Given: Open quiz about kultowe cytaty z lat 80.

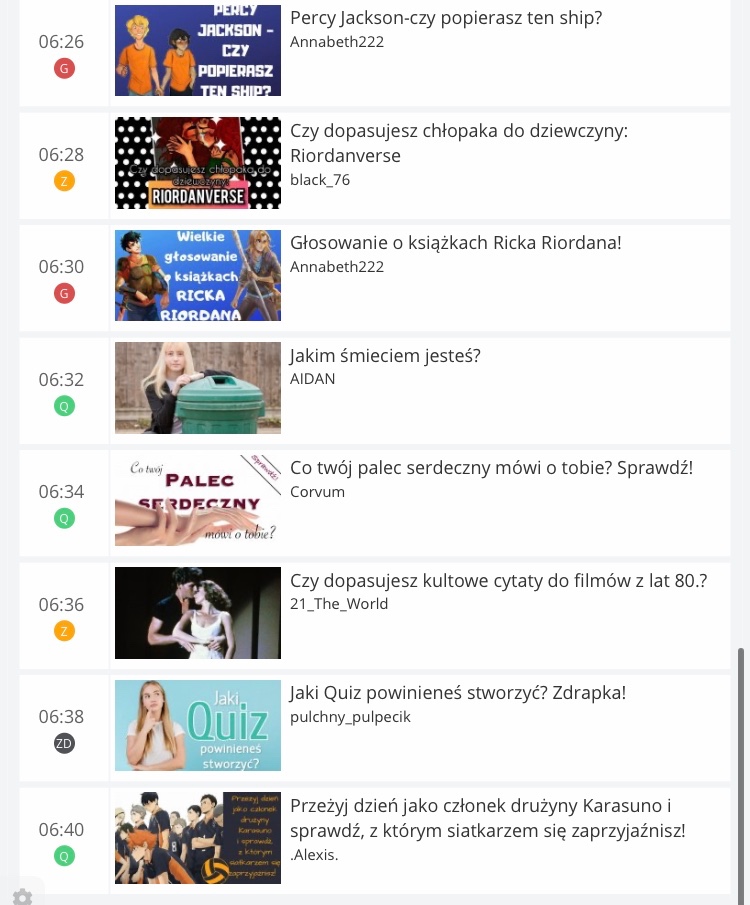Looking at the screenshot, I should click(x=498, y=581).
